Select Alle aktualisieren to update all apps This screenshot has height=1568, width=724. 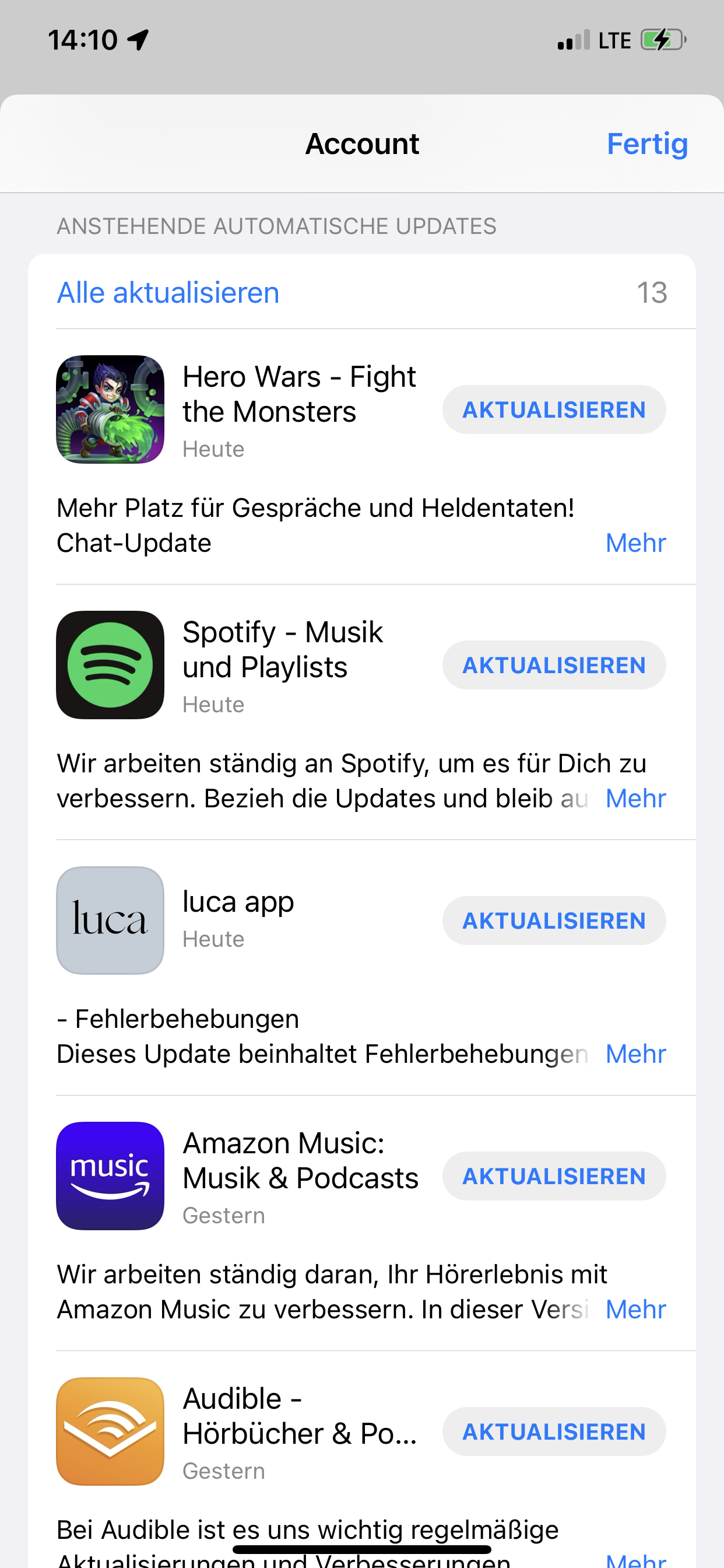(x=168, y=293)
